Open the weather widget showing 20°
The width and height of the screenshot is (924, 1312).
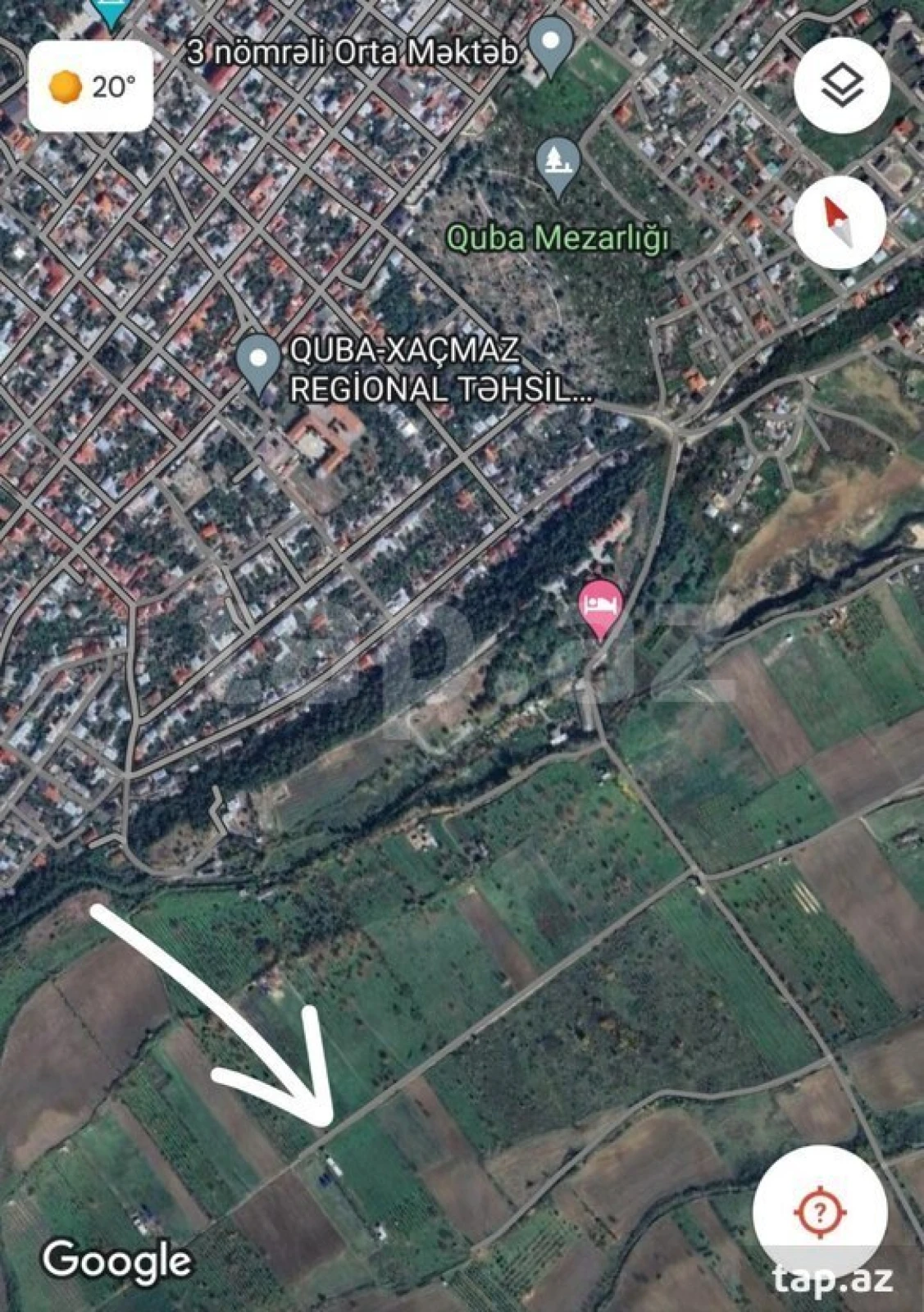[x=90, y=87]
